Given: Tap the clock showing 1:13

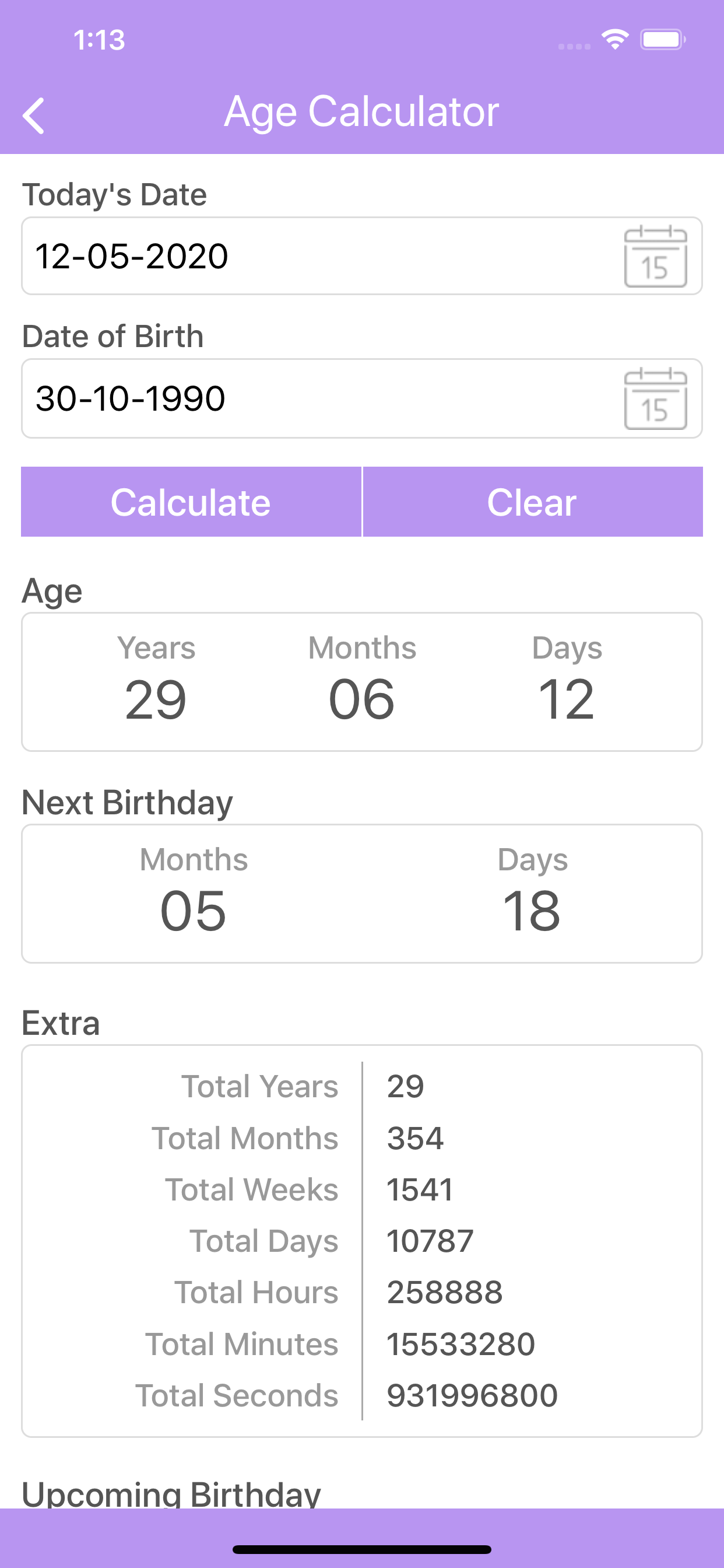Looking at the screenshot, I should (99, 40).
